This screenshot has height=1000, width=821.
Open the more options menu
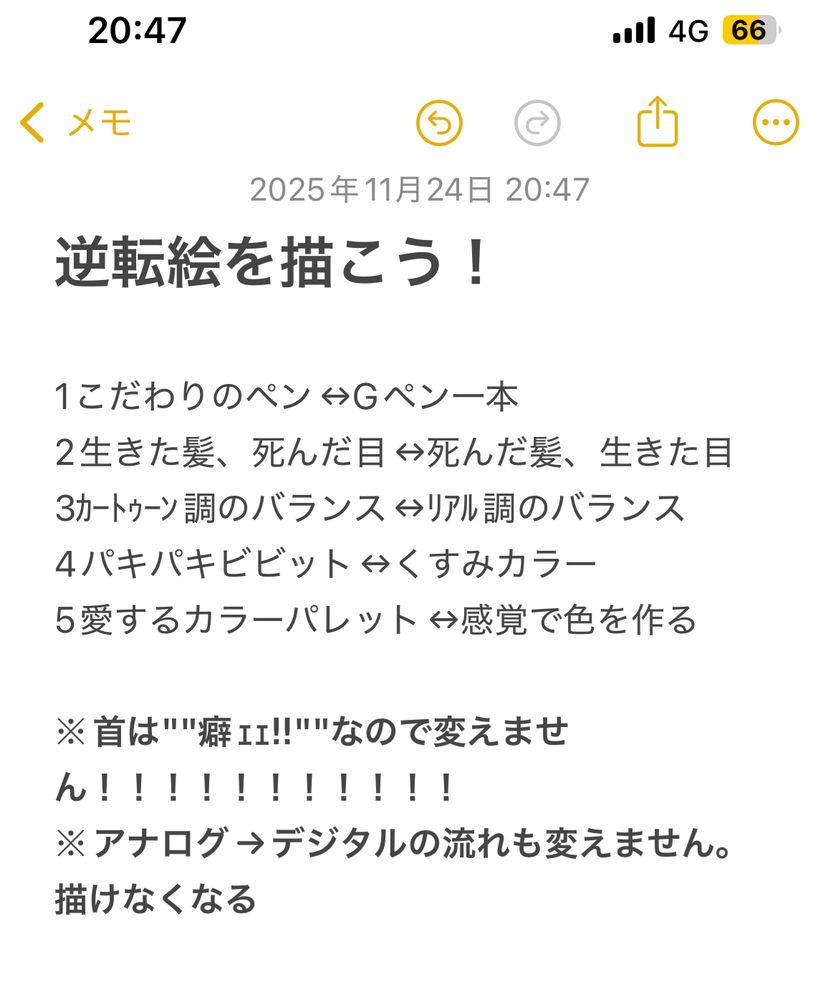point(775,122)
